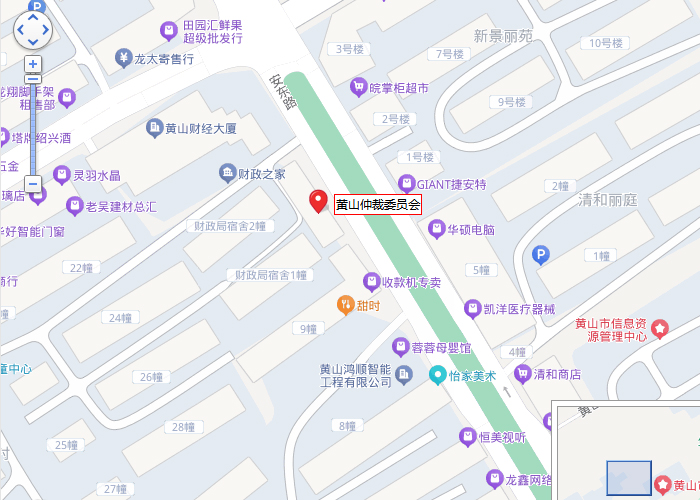Pan the map left with the arrow control
The width and height of the screenshot is (700, 500).
click(x=19, y=31)
